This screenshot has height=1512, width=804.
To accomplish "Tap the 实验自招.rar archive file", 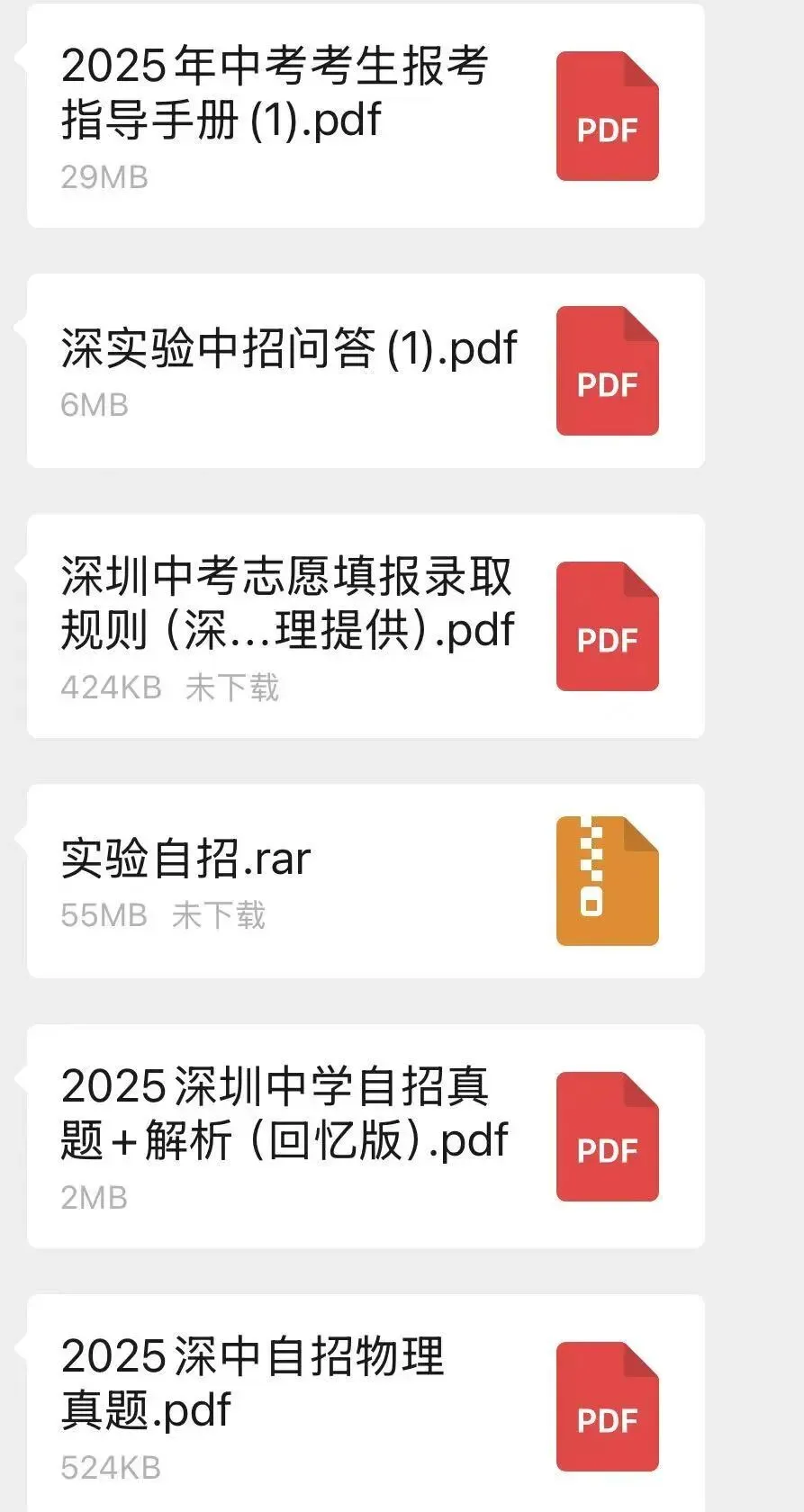I will tap(365, 881).
